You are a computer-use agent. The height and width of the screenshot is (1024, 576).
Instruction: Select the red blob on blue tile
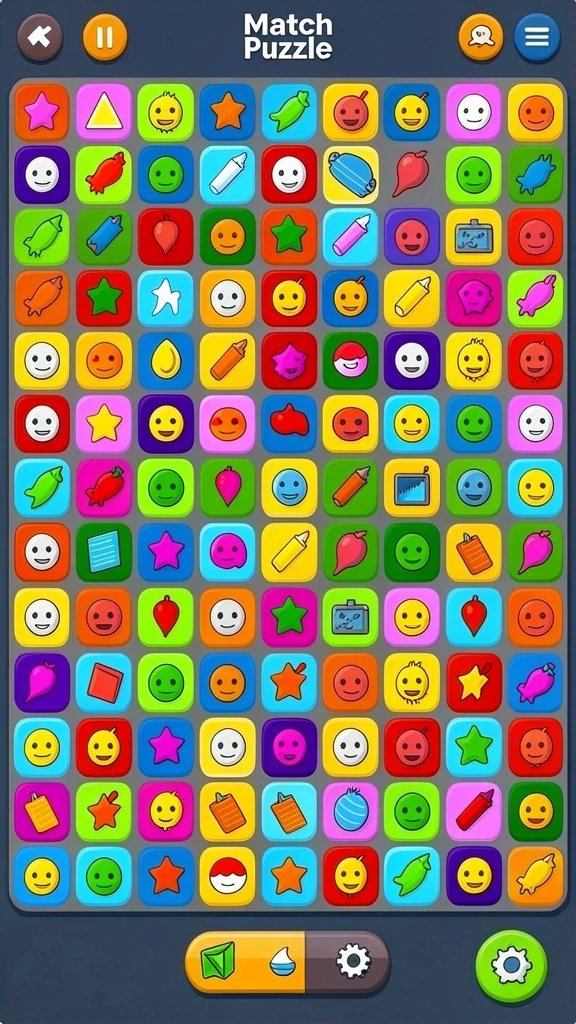click(x=289, y=423)
